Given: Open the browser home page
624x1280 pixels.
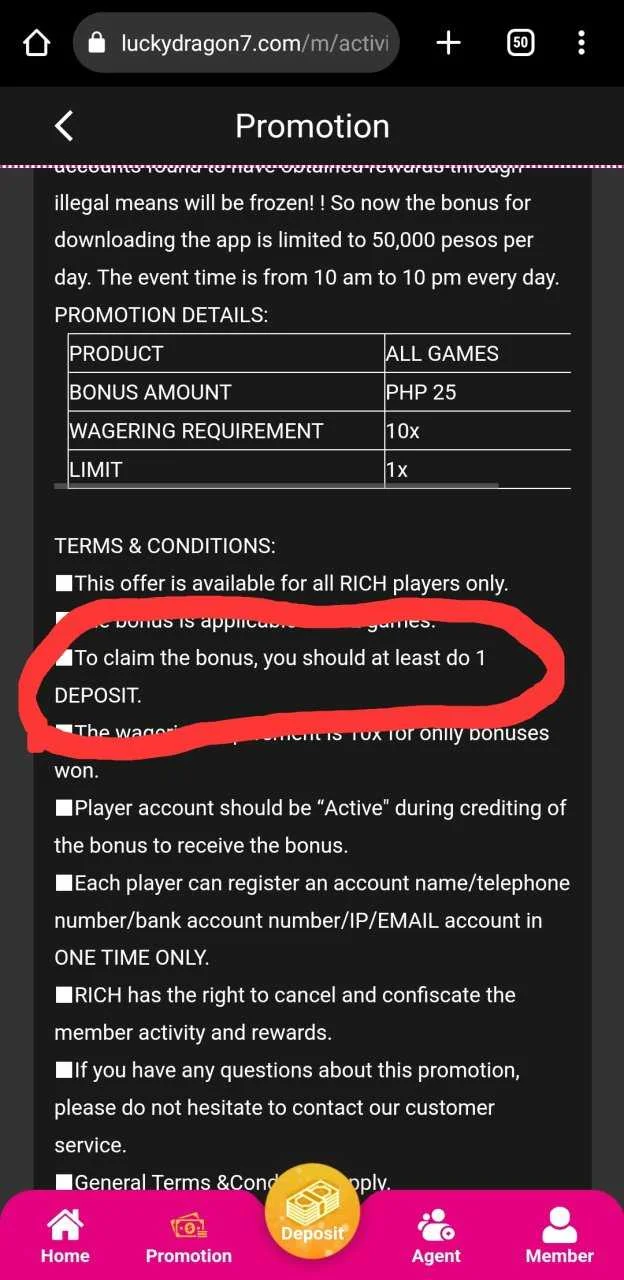Looking at the screenshot, I should click(x=36, y=43).
